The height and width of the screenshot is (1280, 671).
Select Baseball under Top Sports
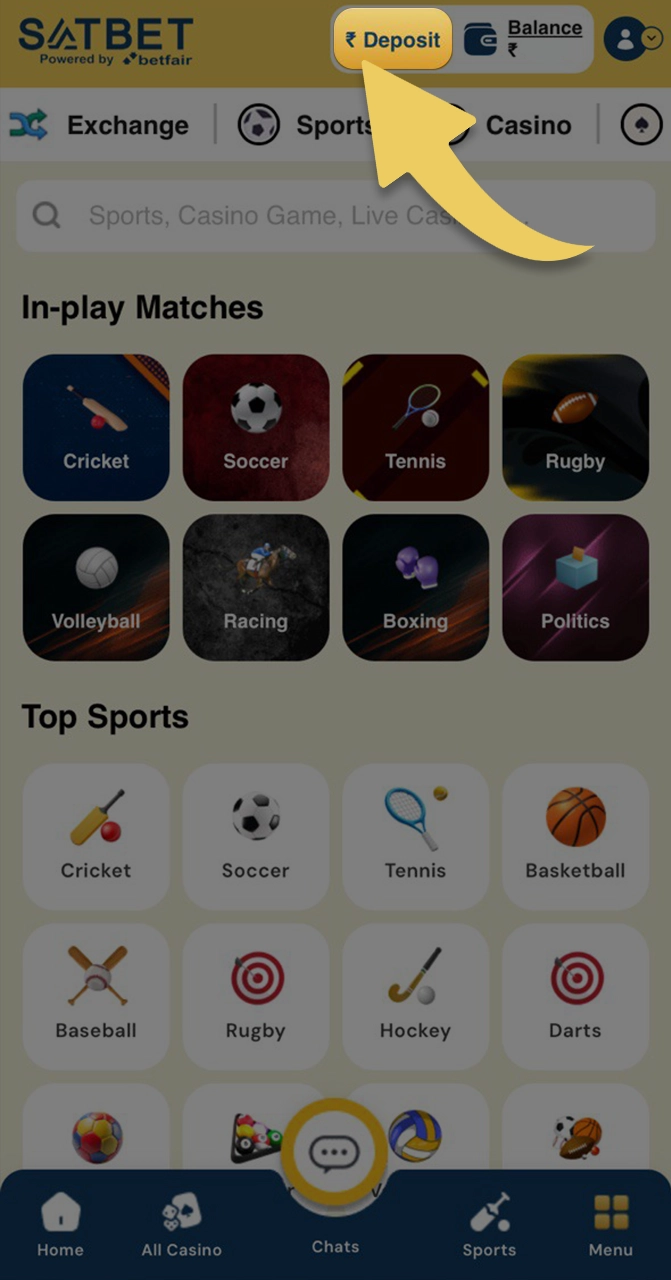click(96, 996)
